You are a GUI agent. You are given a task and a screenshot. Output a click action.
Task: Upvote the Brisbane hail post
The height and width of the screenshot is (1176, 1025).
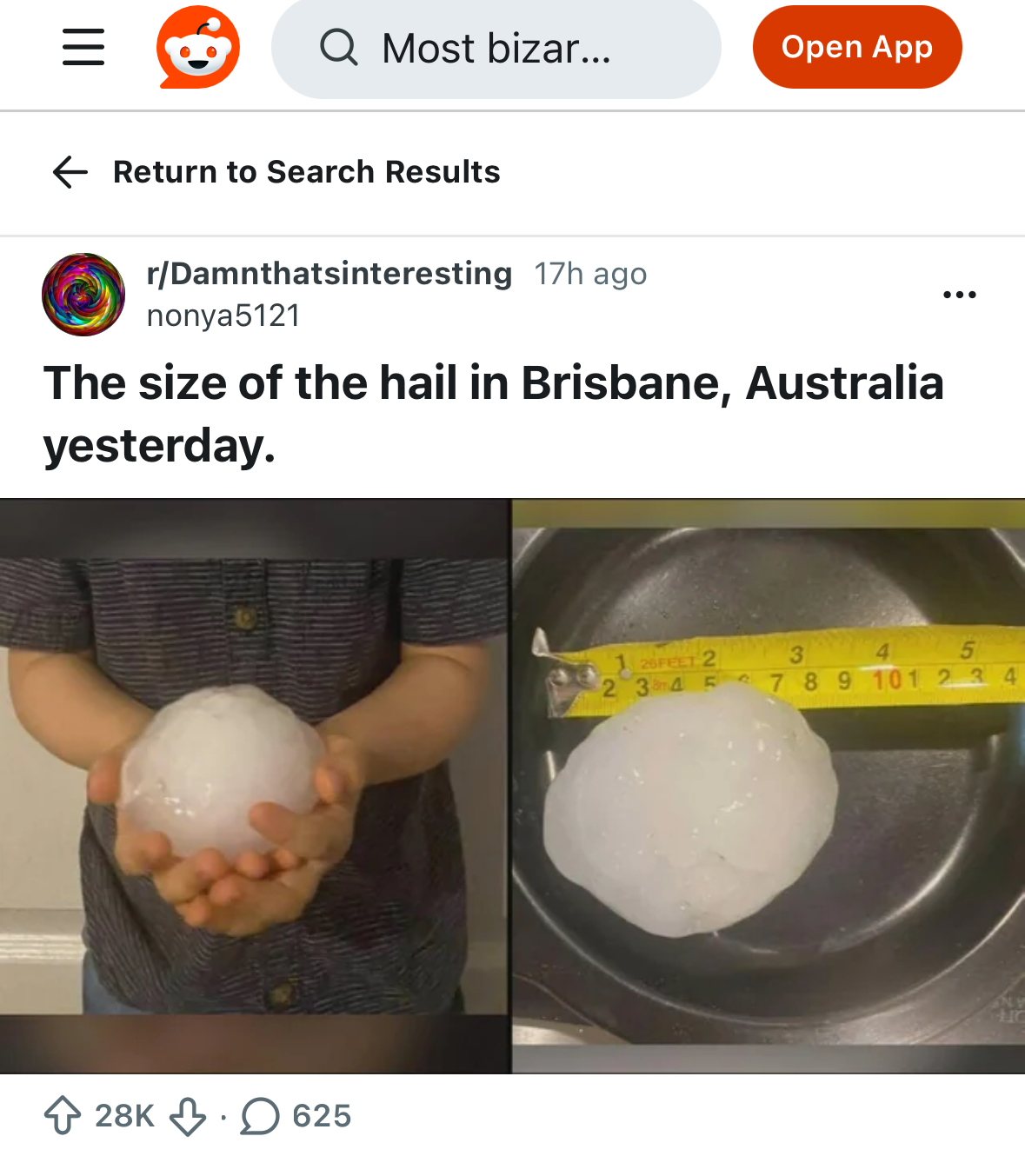click(x=63, y=1115)
